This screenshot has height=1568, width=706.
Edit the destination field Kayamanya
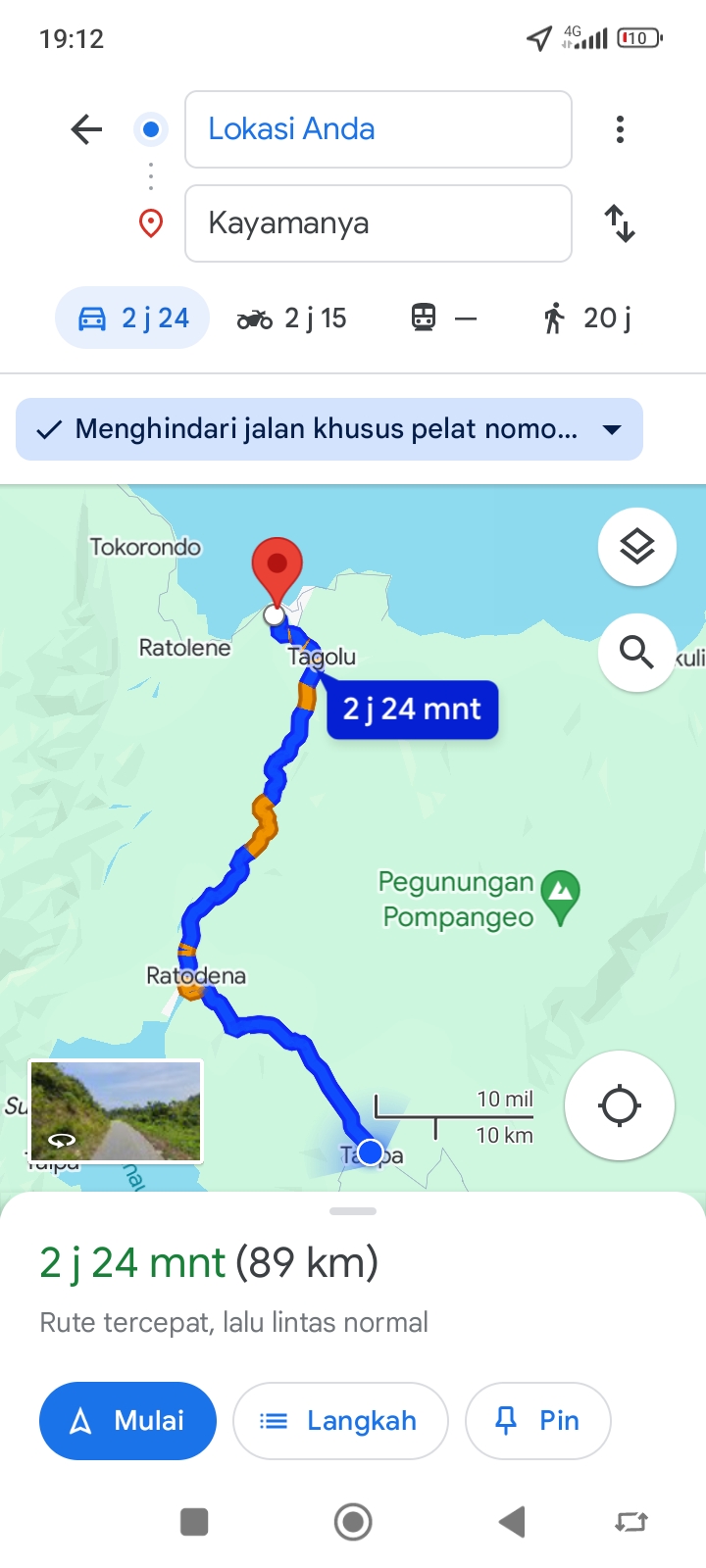tap(378, 223)
